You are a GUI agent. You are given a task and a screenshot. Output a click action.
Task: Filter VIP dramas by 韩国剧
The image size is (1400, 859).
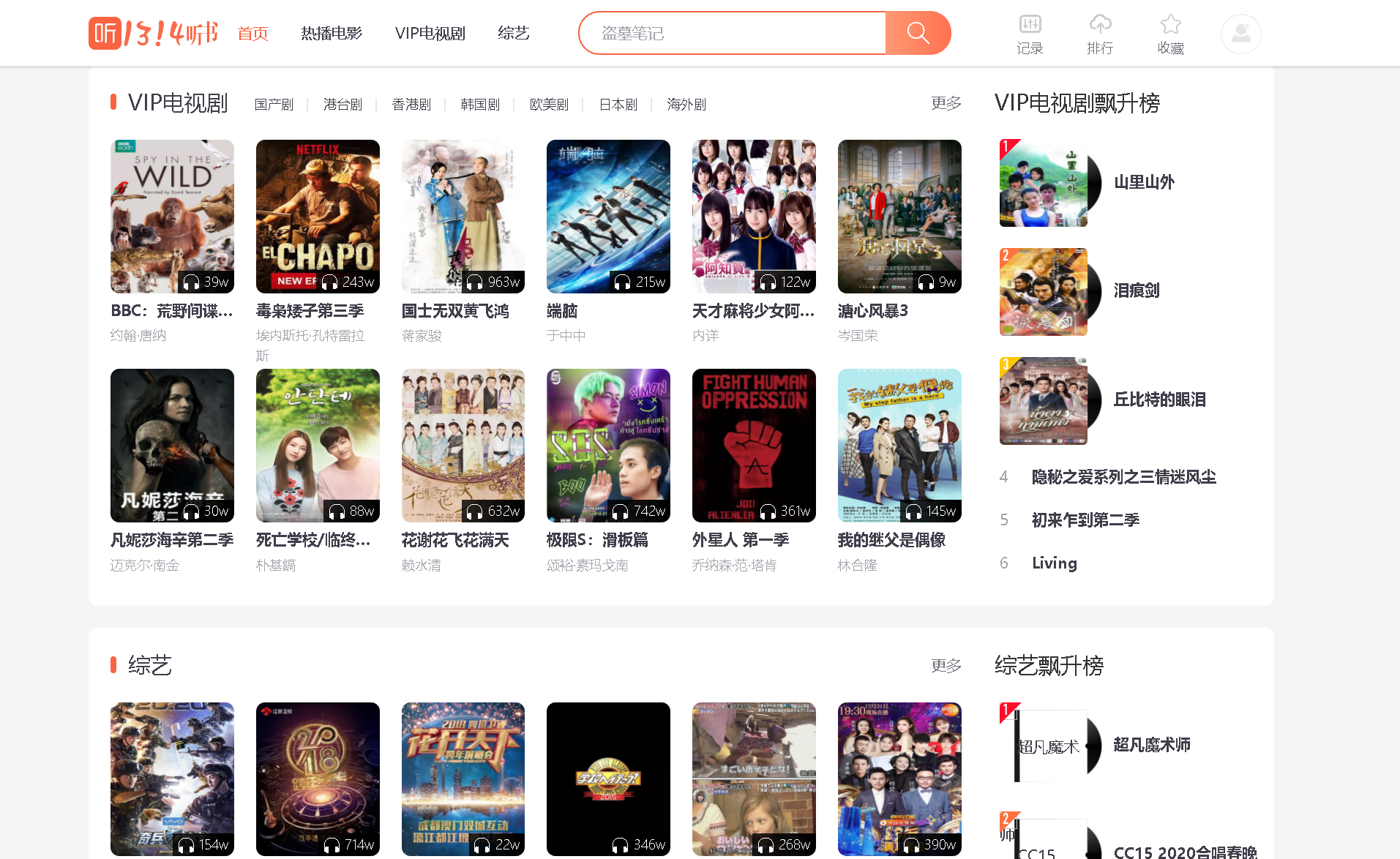480,105
